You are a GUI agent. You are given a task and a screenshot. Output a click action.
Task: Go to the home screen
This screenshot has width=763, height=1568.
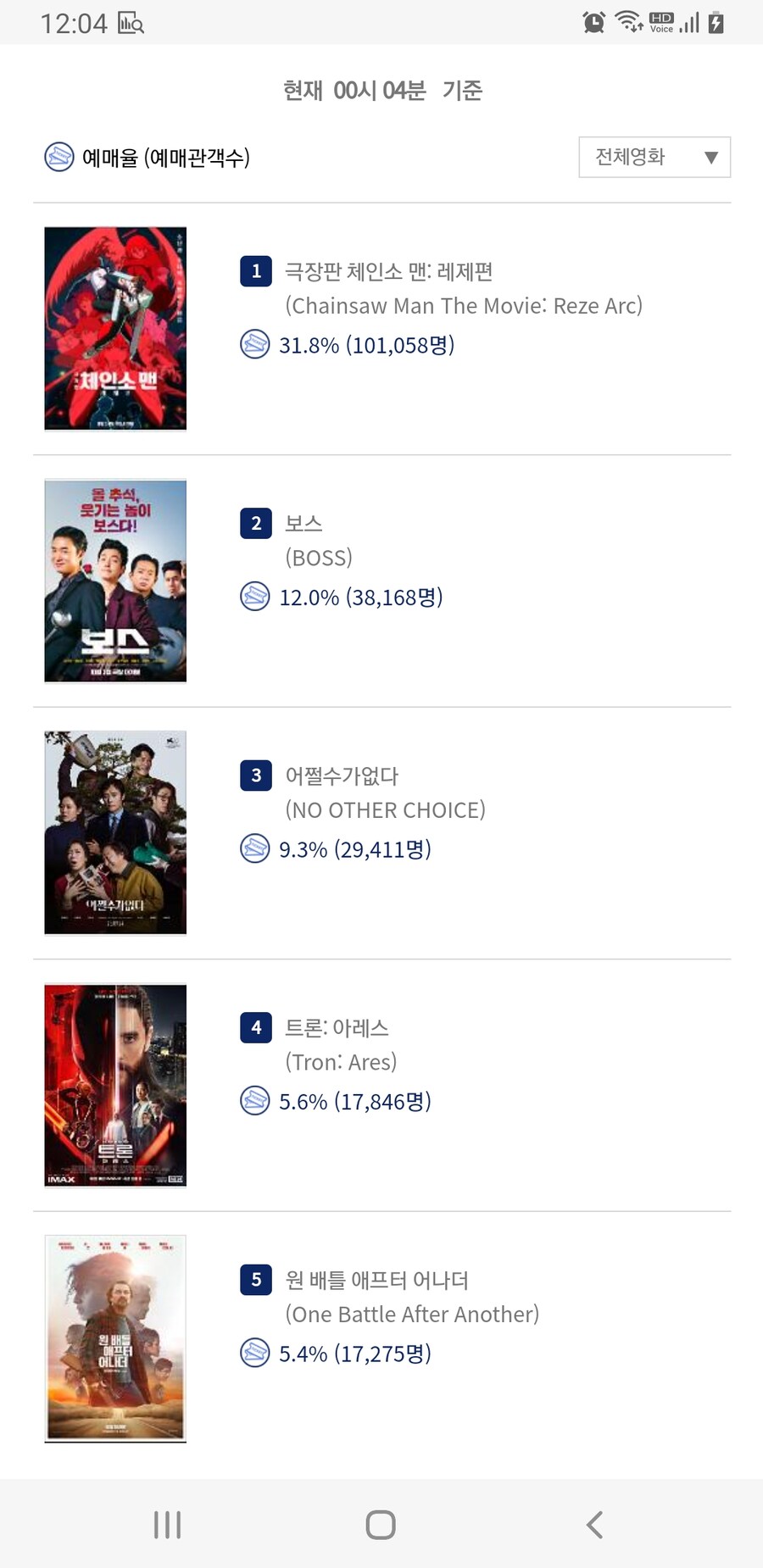click(381, 1525)
